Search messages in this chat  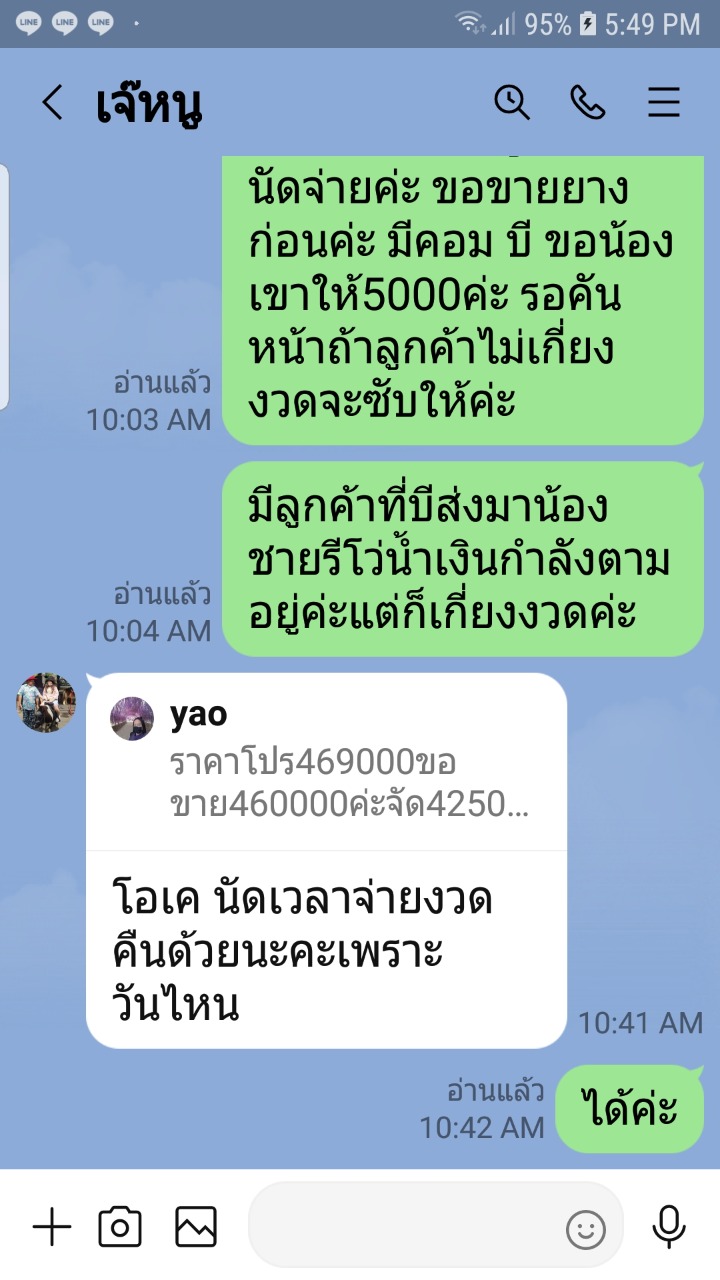pyautogui.click(x=512, y=102)
